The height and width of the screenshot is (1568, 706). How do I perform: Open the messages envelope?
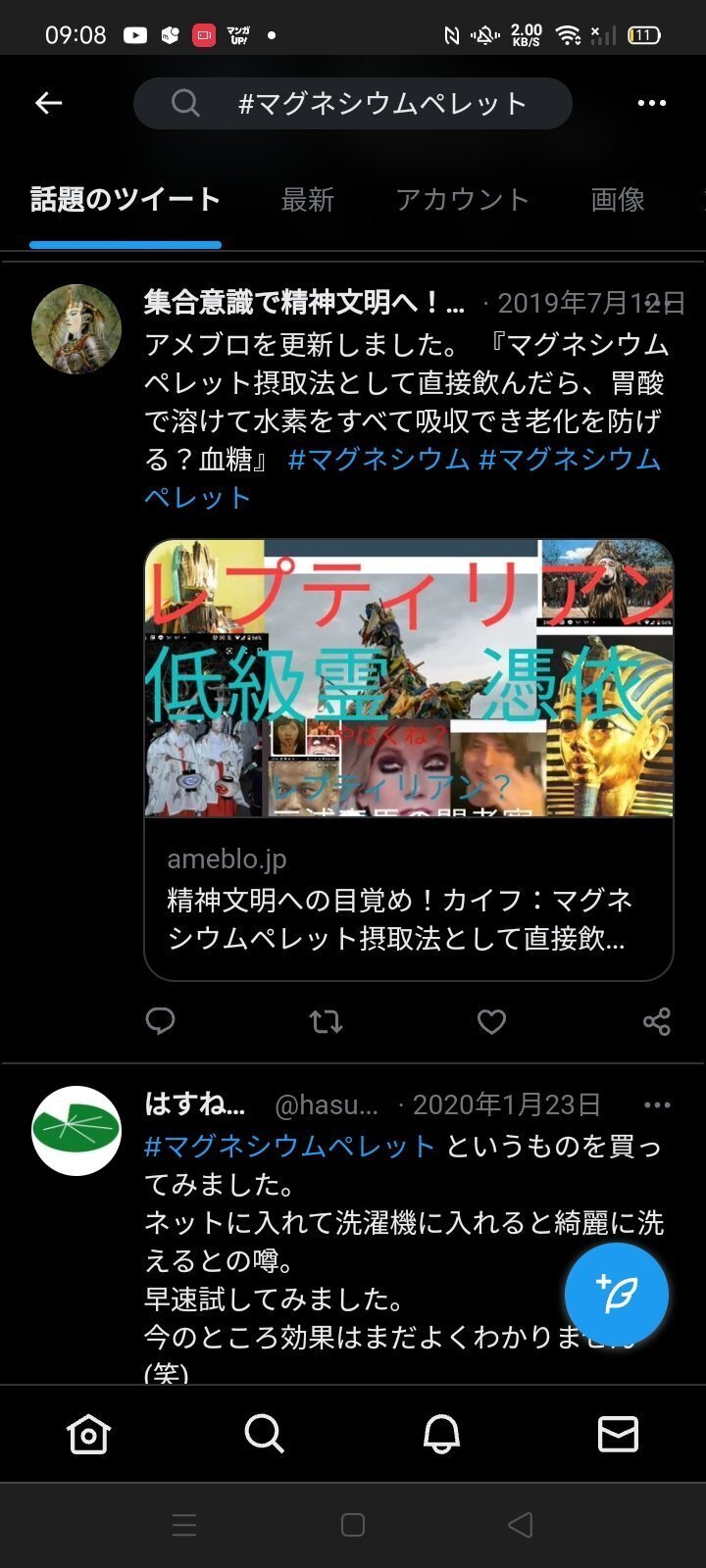coord(618,1434)
